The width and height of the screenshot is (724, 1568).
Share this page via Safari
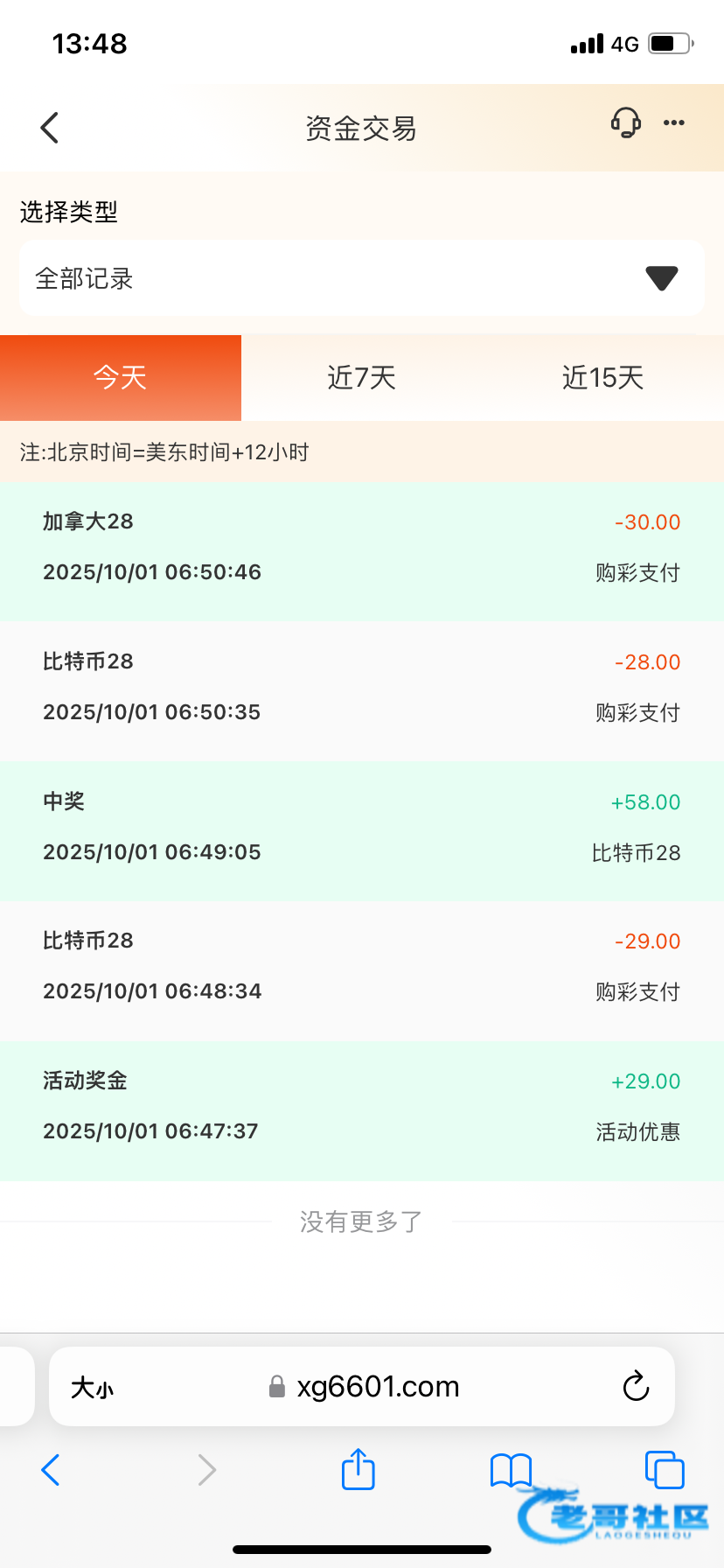(358, 1469)
